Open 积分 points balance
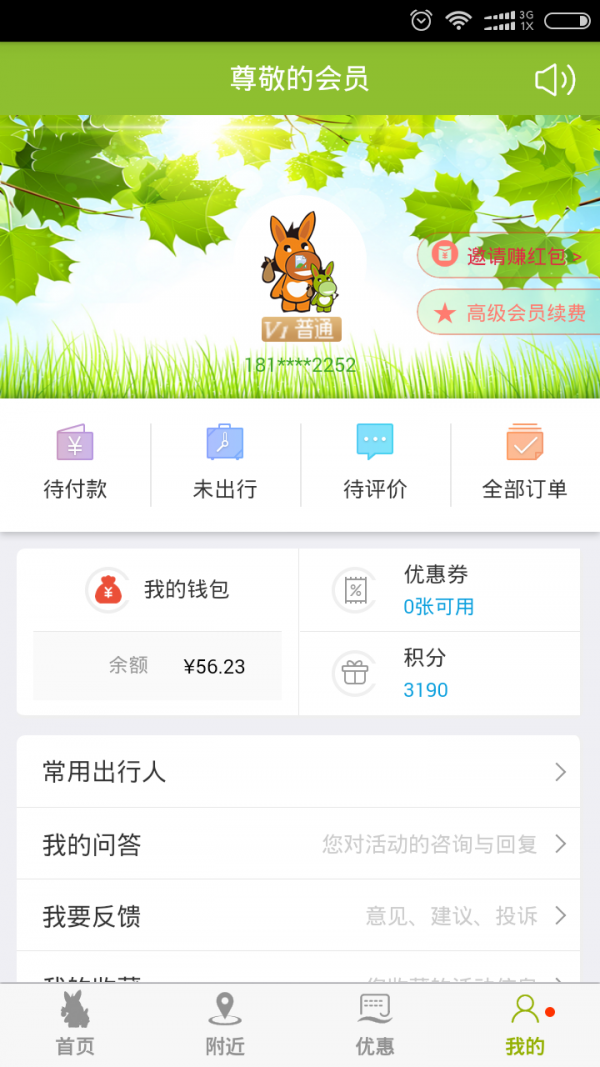 coord(438,673)
